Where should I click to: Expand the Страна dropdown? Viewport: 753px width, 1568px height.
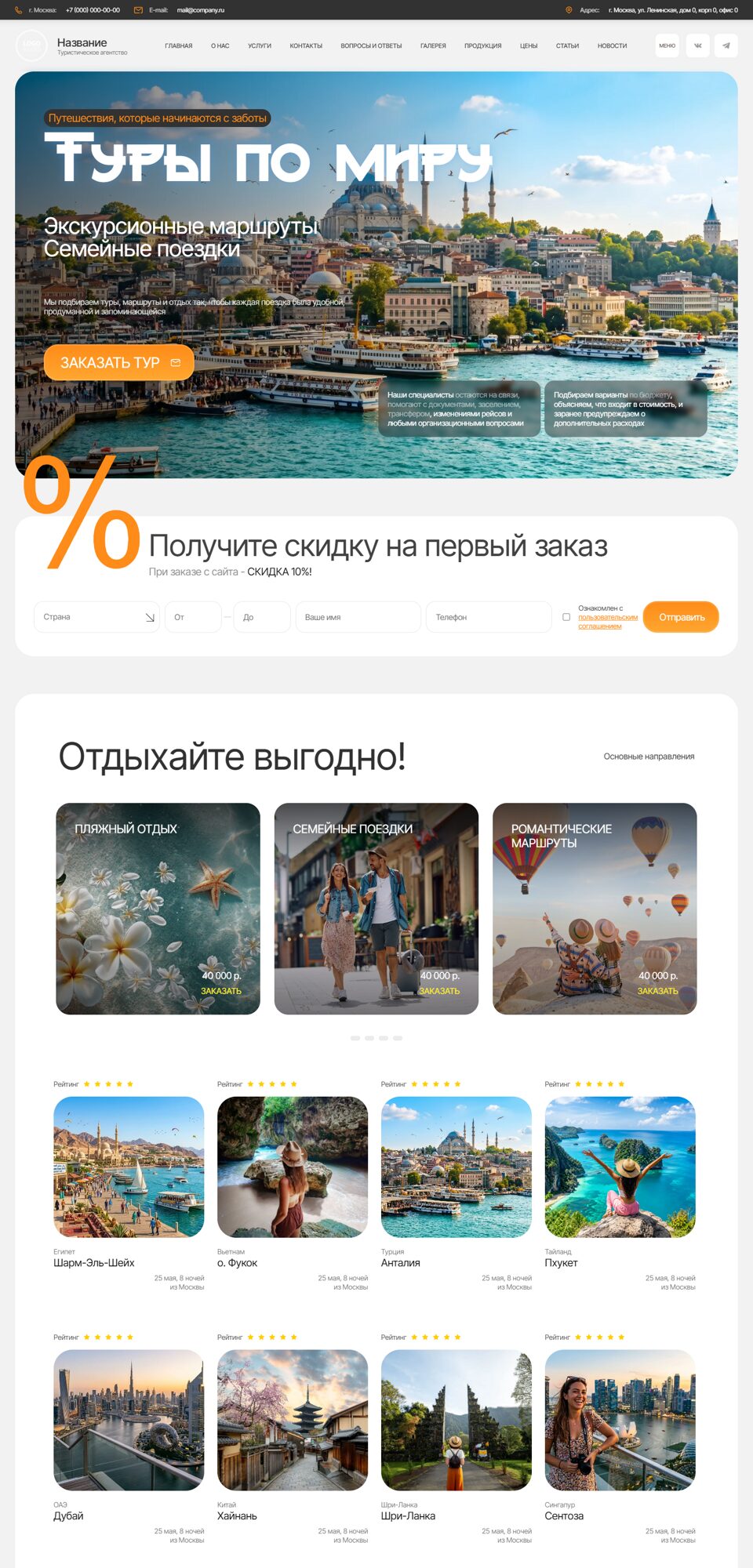click(96, 617)
